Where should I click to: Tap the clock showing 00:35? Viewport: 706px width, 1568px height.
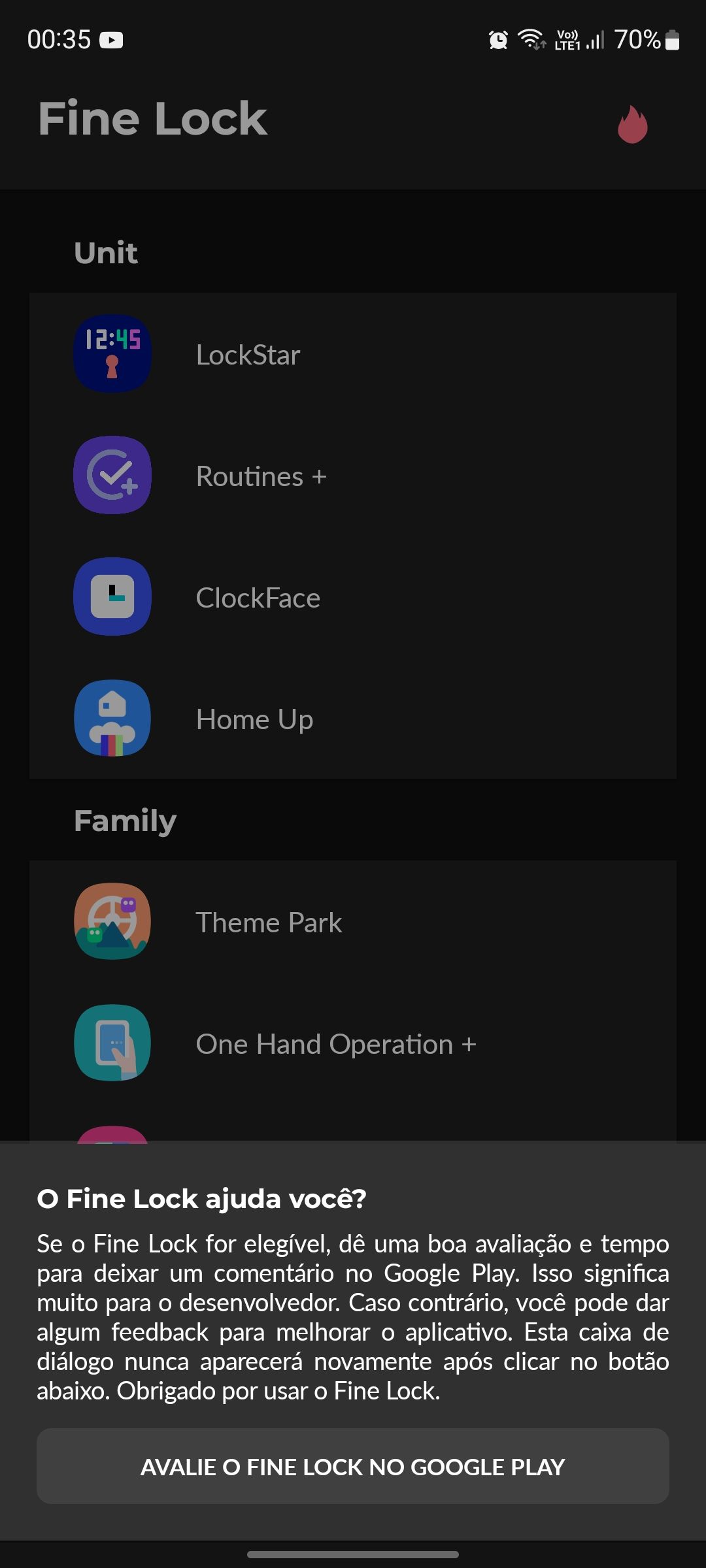click(x=59, y=40)
